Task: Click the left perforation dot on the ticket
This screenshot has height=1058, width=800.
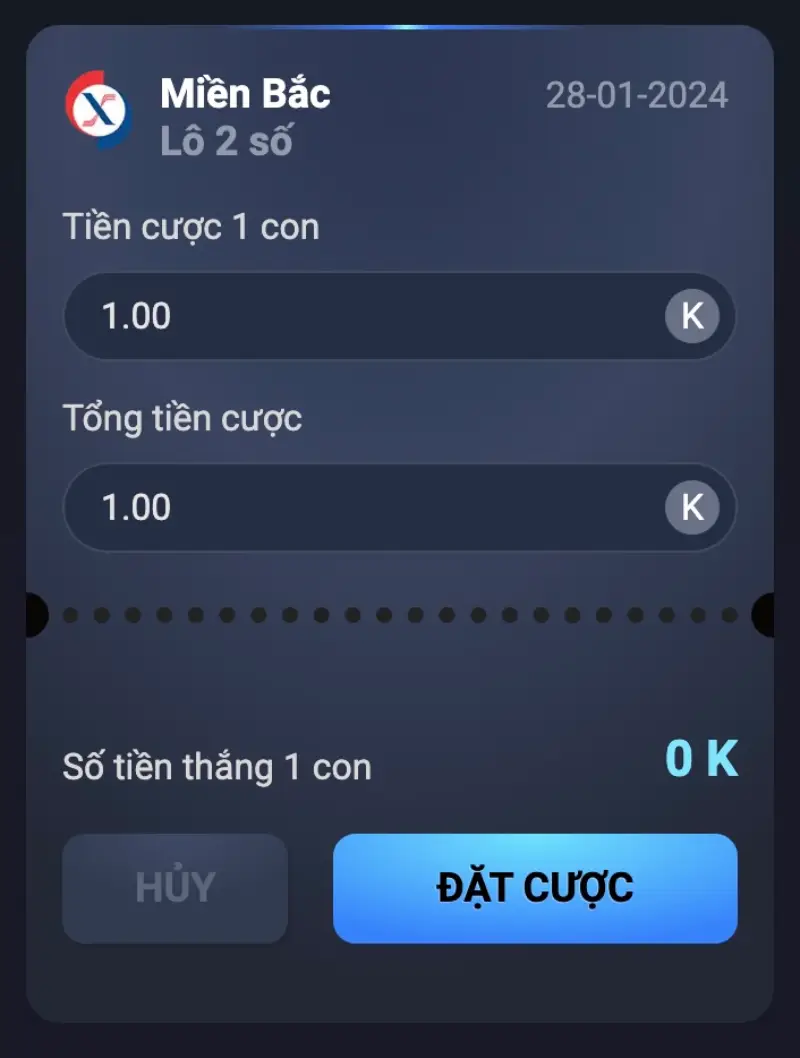Action: [37, 614]
